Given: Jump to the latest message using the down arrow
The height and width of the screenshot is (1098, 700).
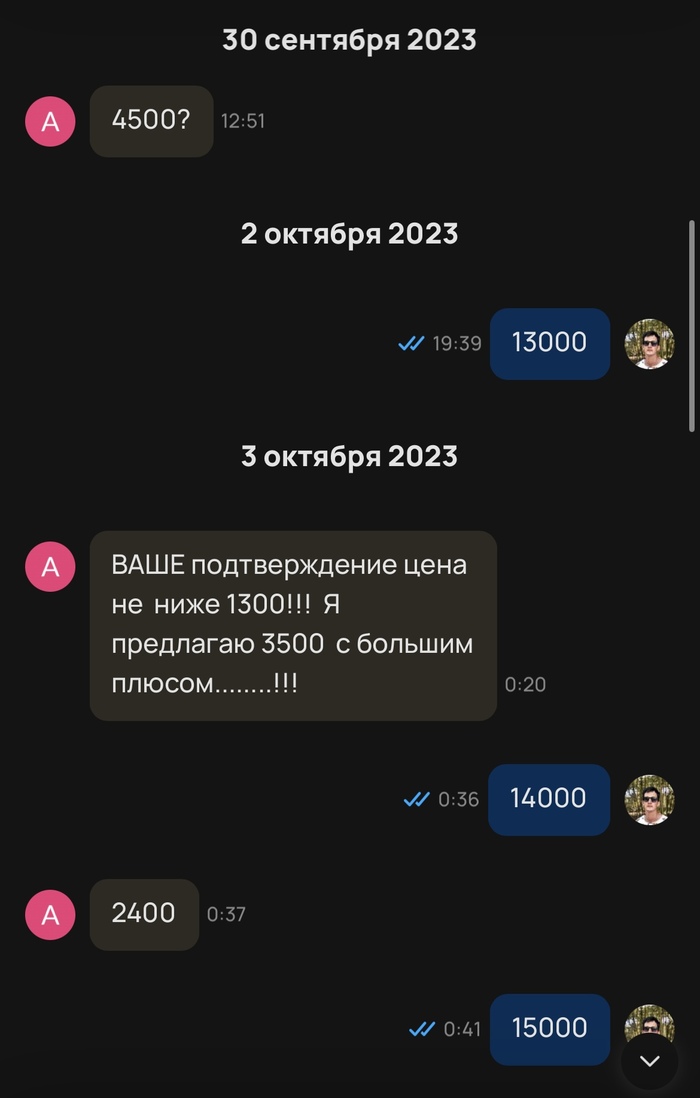Looking at the screenshot, I should tap(650, 1061).
